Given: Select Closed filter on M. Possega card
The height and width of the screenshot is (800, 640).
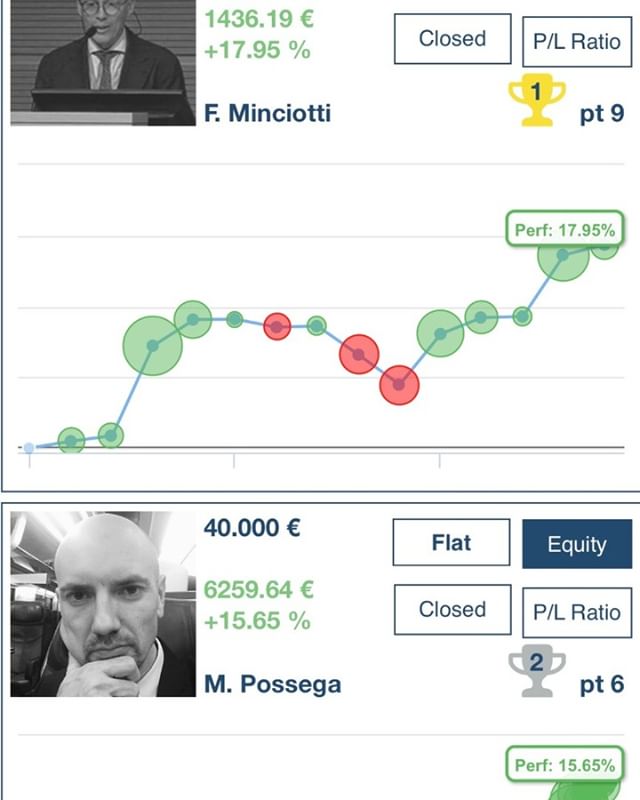Looking at the screenshot, I should click(452, 609).
